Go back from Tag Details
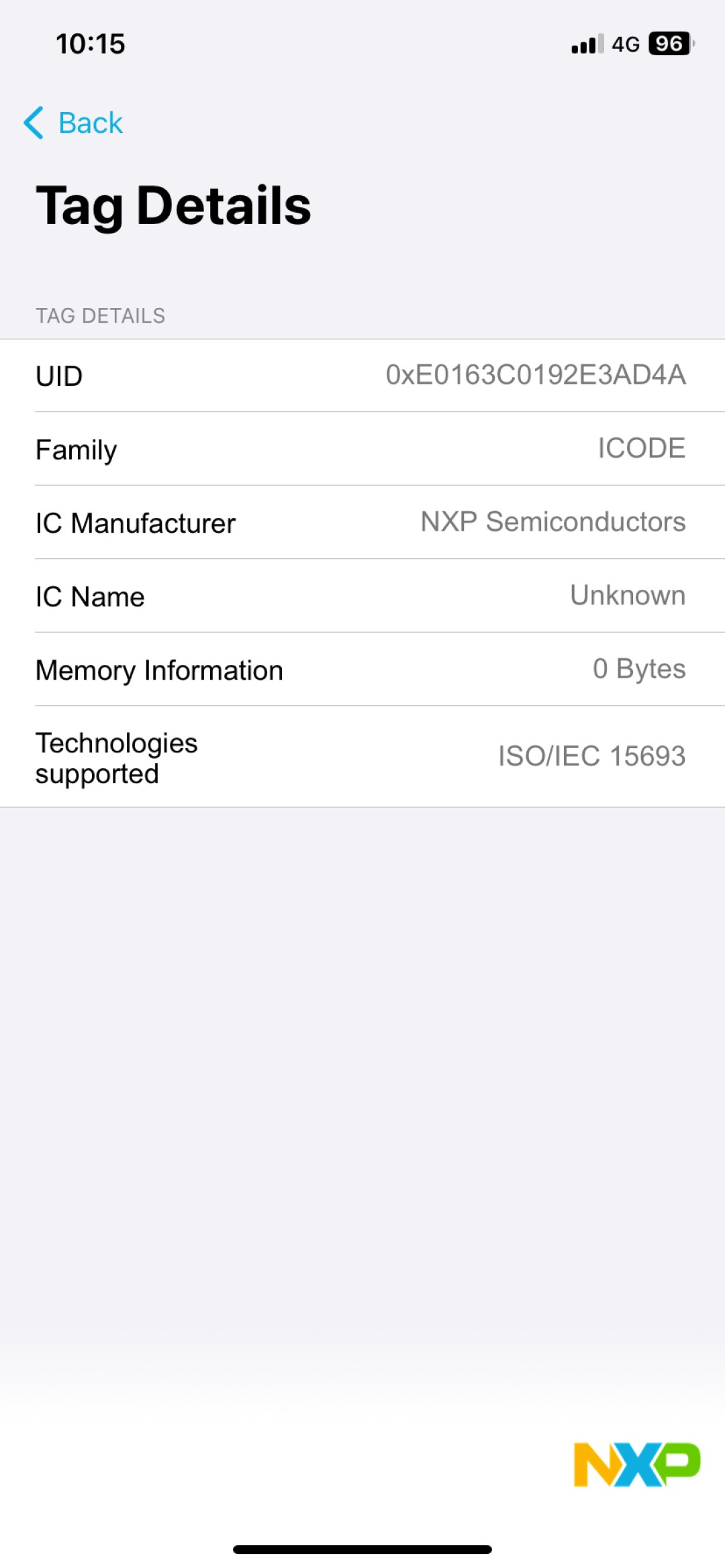Viewport: 725px width, 1568px height. click(x=74, y=123)
